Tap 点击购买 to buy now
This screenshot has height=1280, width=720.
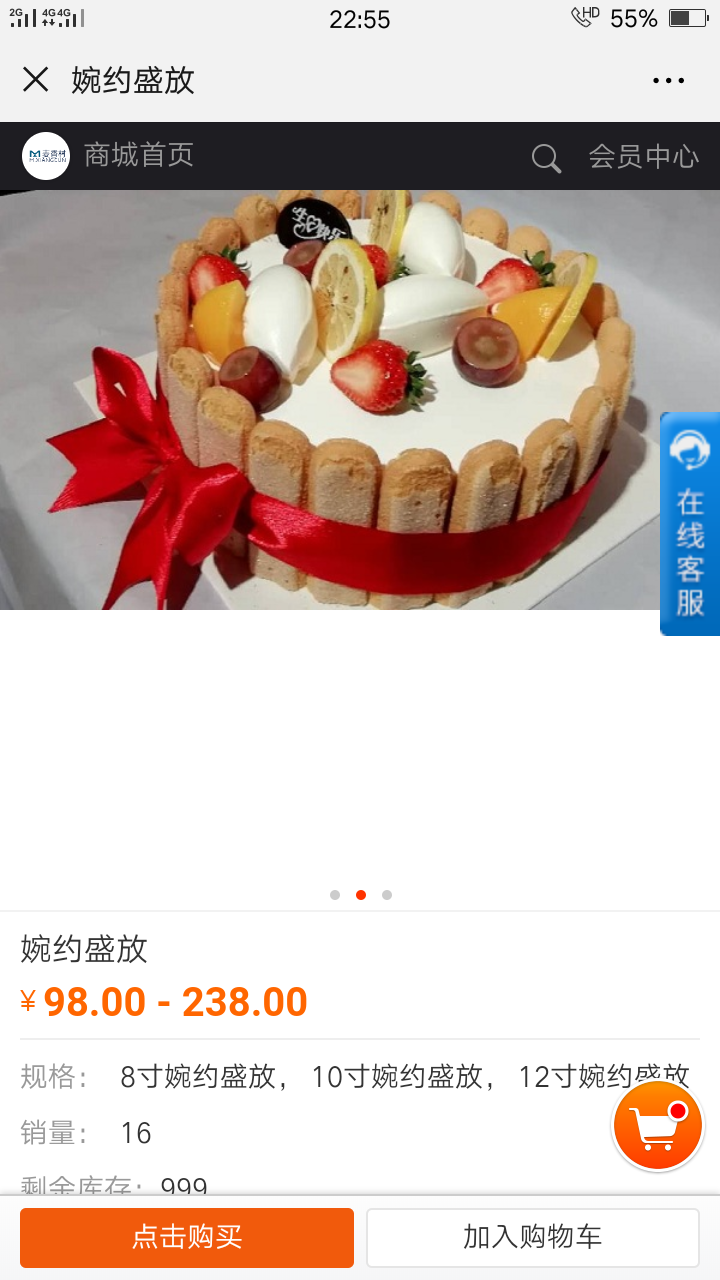(x=187, y=1237)
